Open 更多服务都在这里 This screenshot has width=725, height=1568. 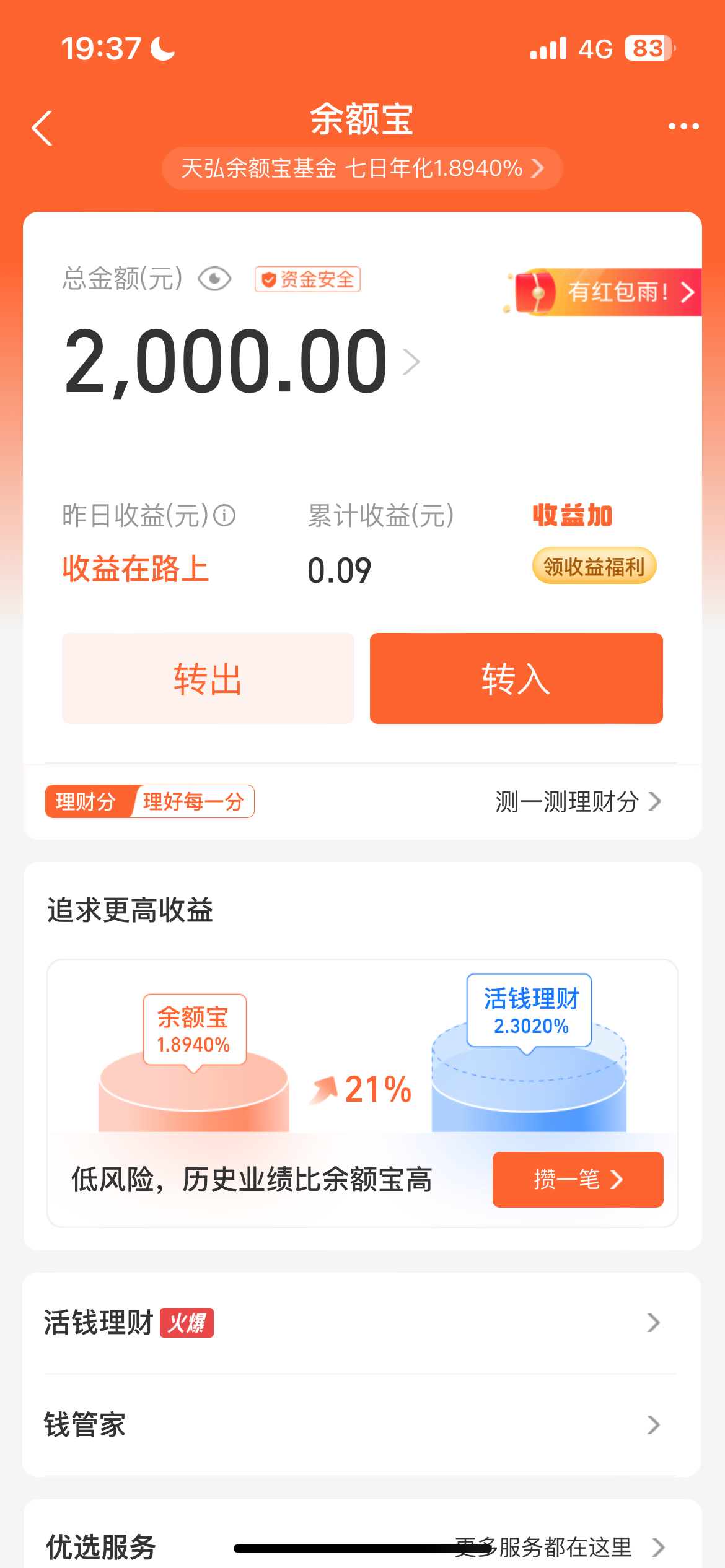click(x=558, y=1547)
